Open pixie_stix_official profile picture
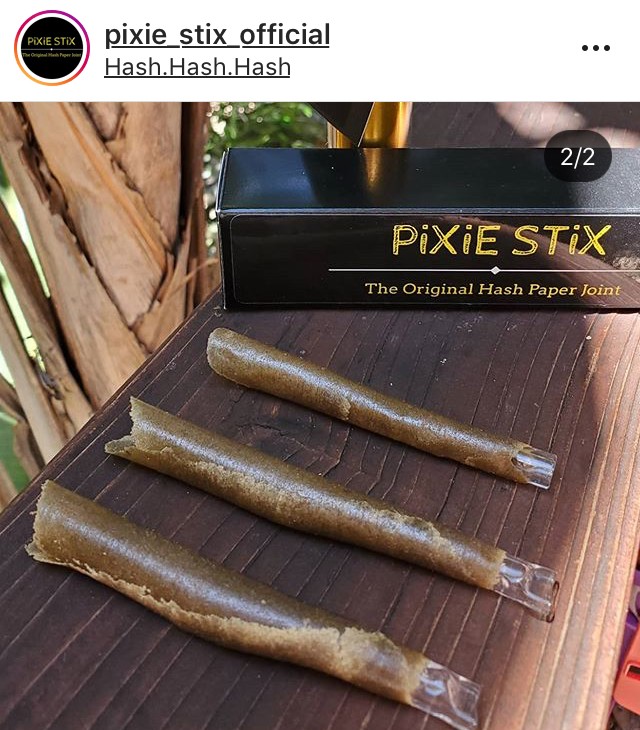 [x=52, y=48]
